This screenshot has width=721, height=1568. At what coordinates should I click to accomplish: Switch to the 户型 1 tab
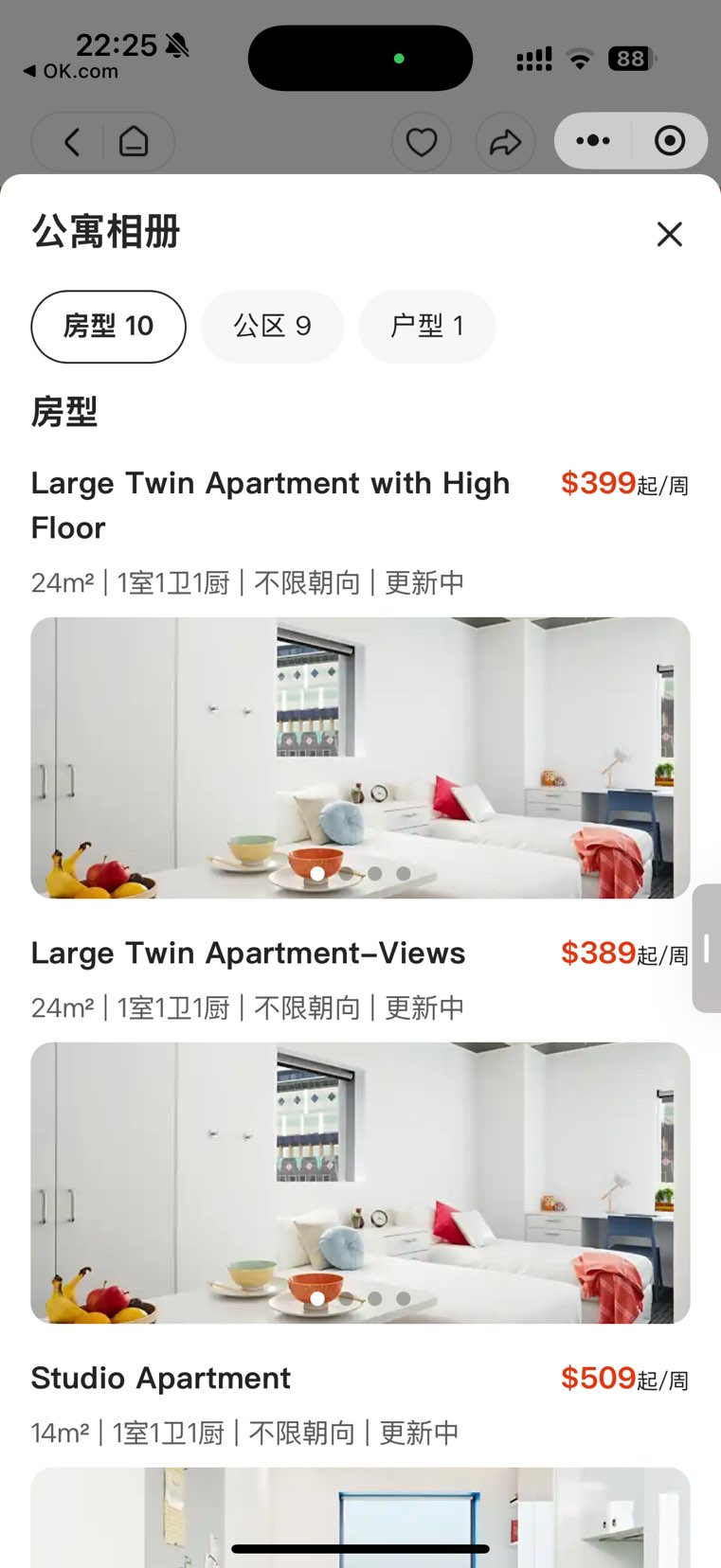tap(426, 327)
